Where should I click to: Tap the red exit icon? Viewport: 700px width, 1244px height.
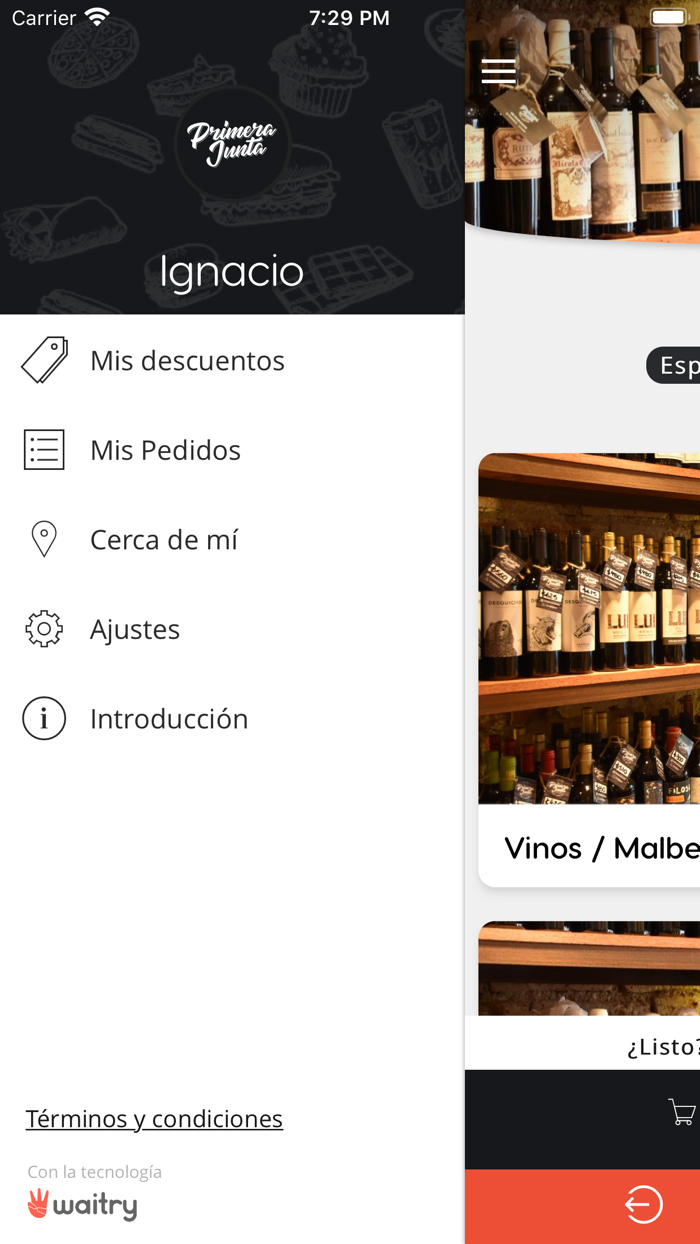pyautogui.click(x=643, y=1204)
